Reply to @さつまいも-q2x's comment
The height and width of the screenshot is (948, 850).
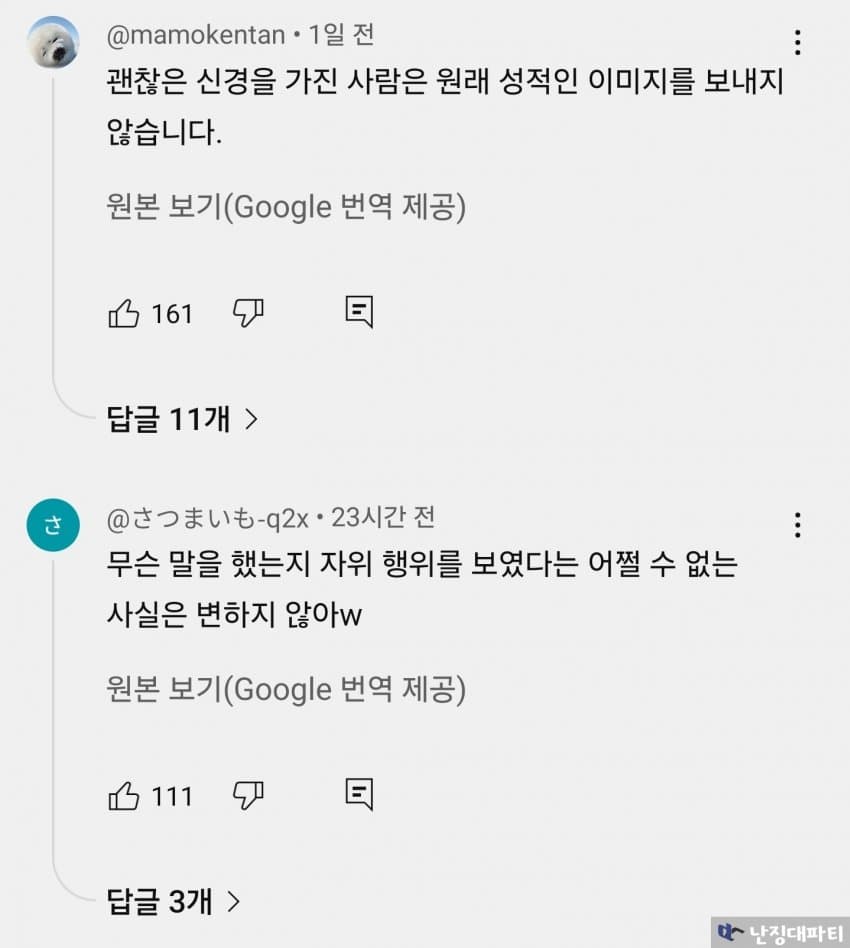[359, 794]
